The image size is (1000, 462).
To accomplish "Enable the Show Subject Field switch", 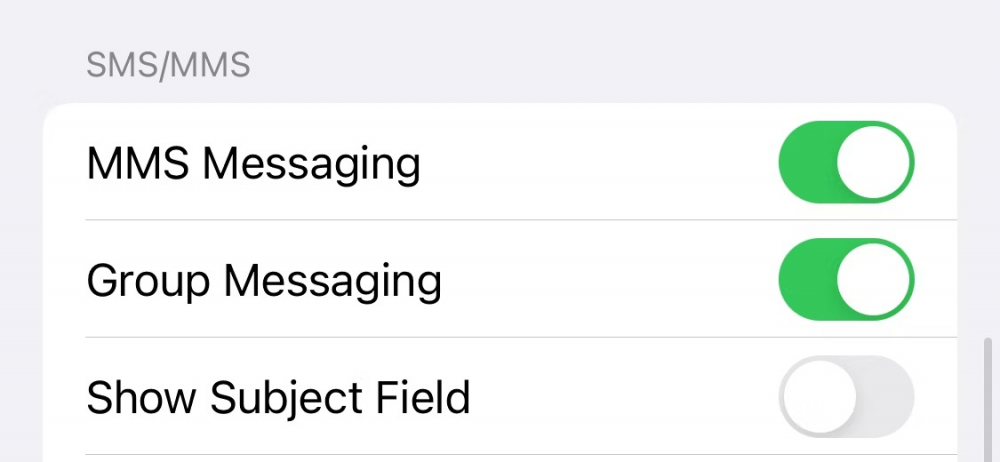I will pos(846,397).
